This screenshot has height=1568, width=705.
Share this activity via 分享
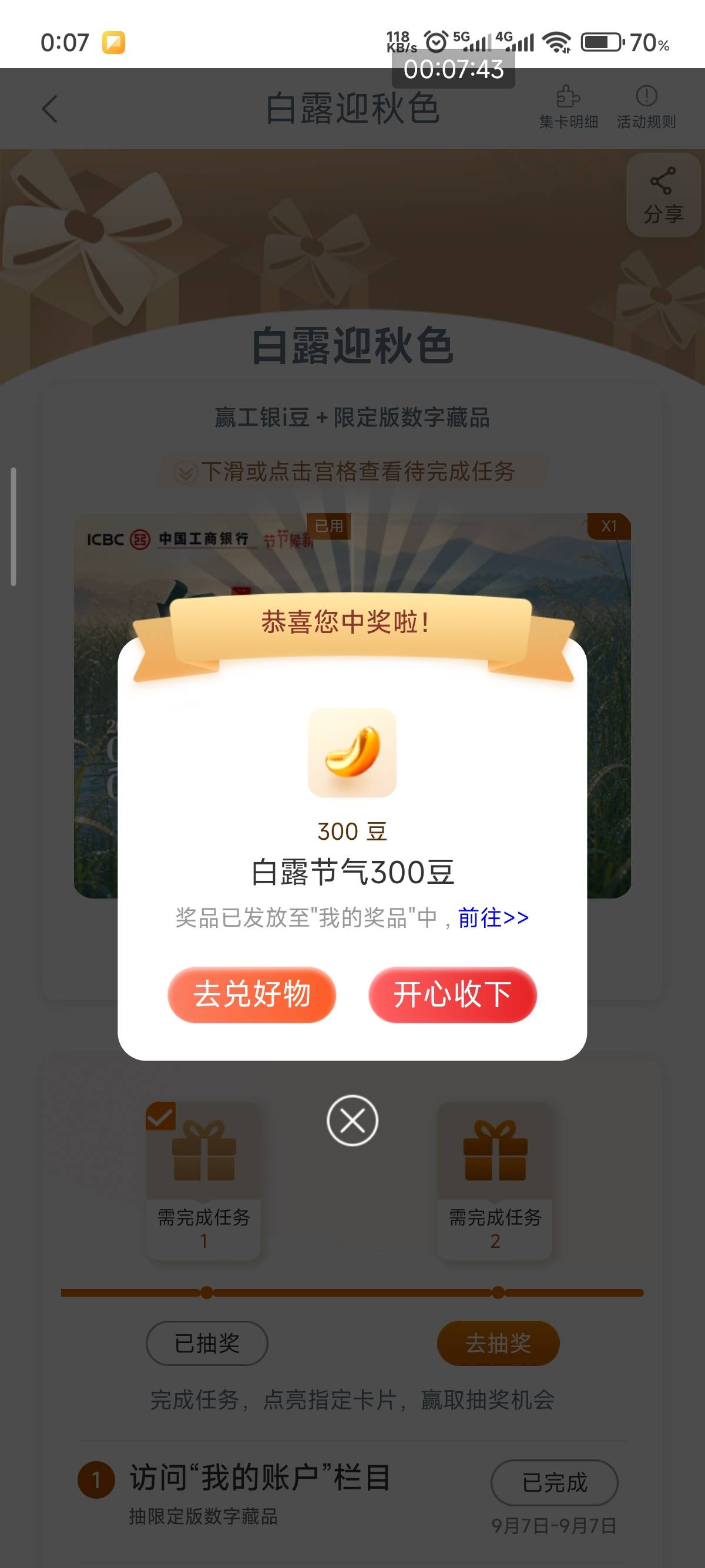pos(664,195)
